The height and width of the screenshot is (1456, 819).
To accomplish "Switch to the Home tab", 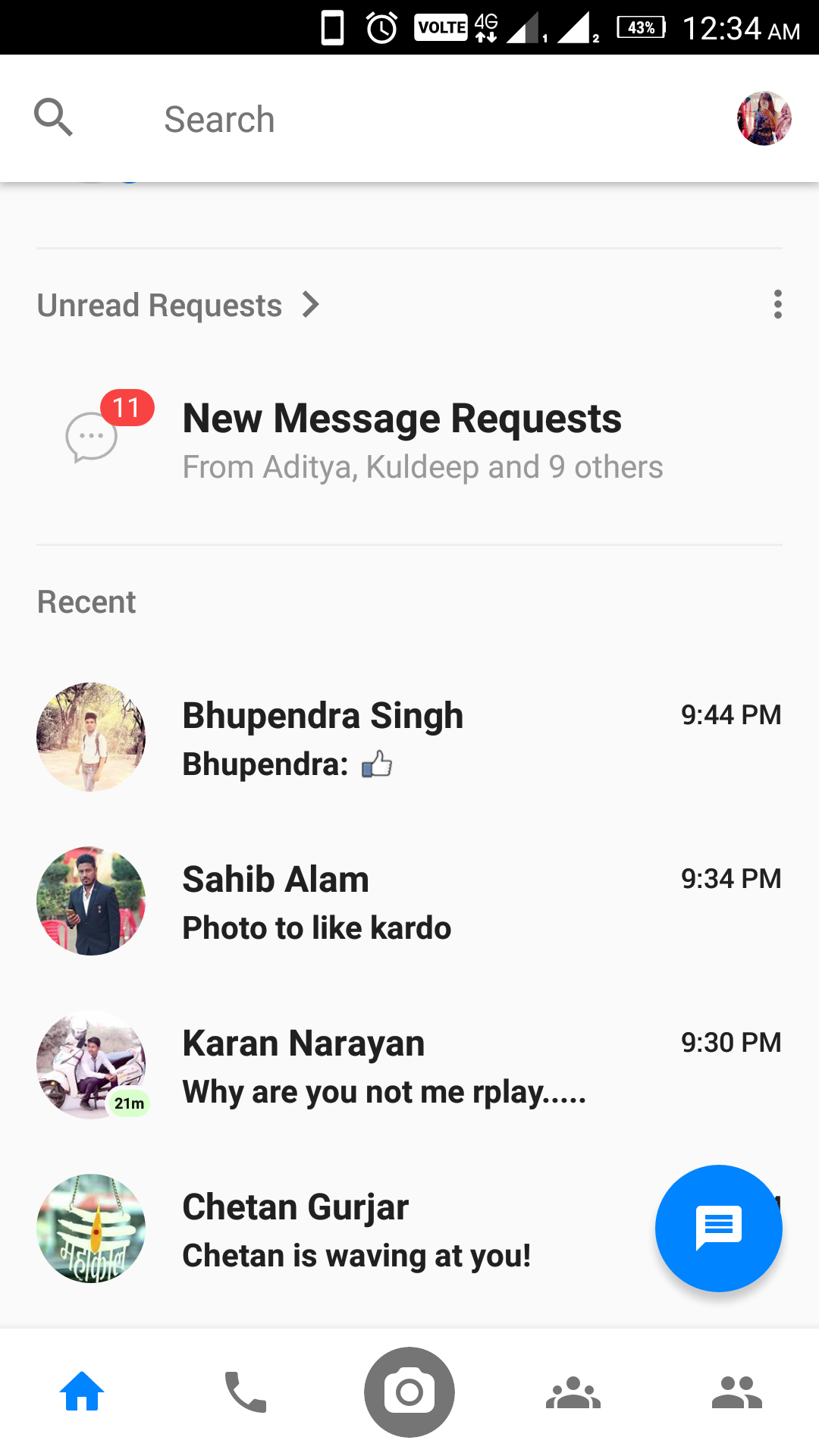I will click(82, 1392).
